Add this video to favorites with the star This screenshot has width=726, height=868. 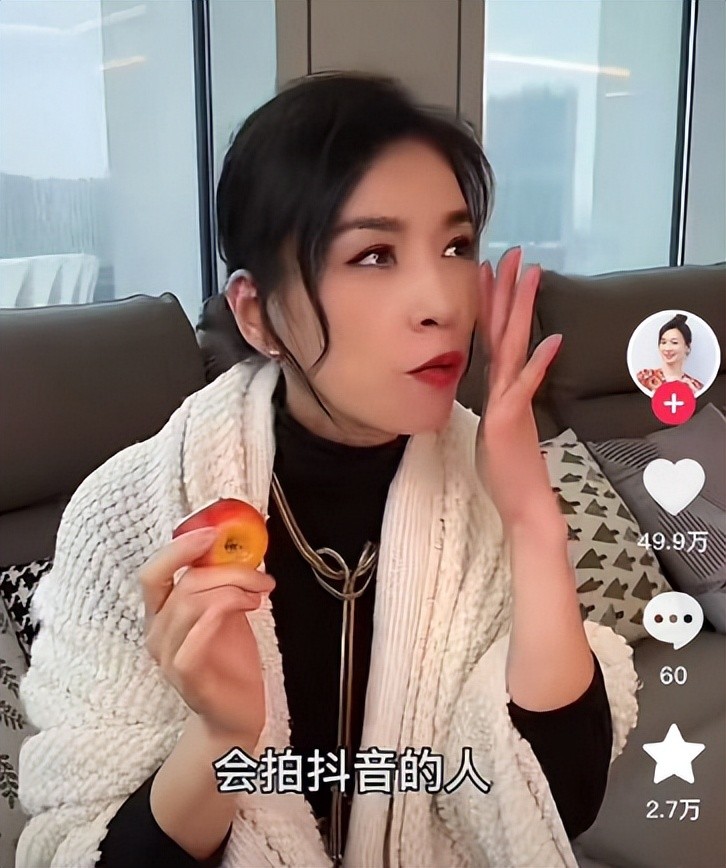(673, 757)
